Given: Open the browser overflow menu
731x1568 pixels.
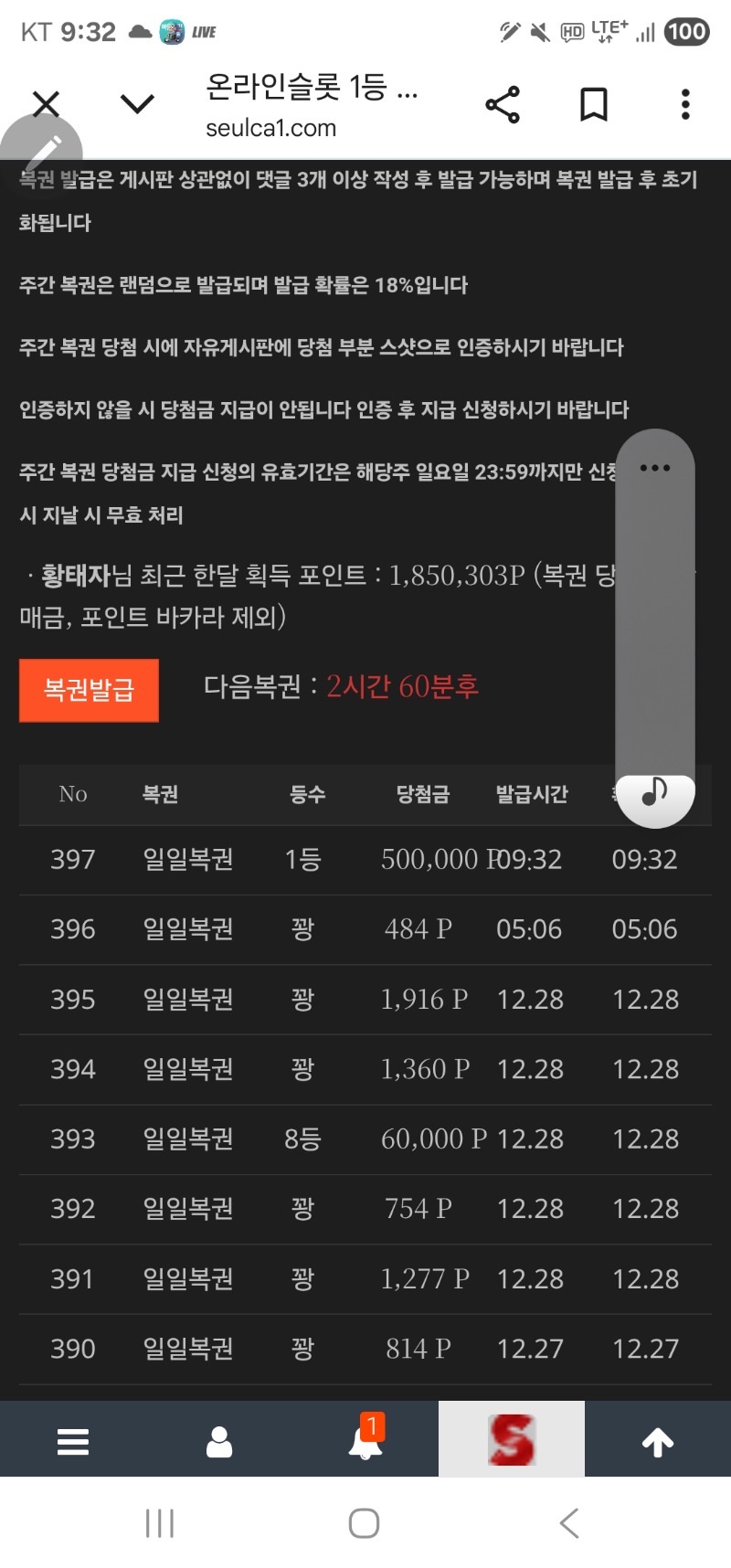Looking at the screenshot, I should 685,104.
